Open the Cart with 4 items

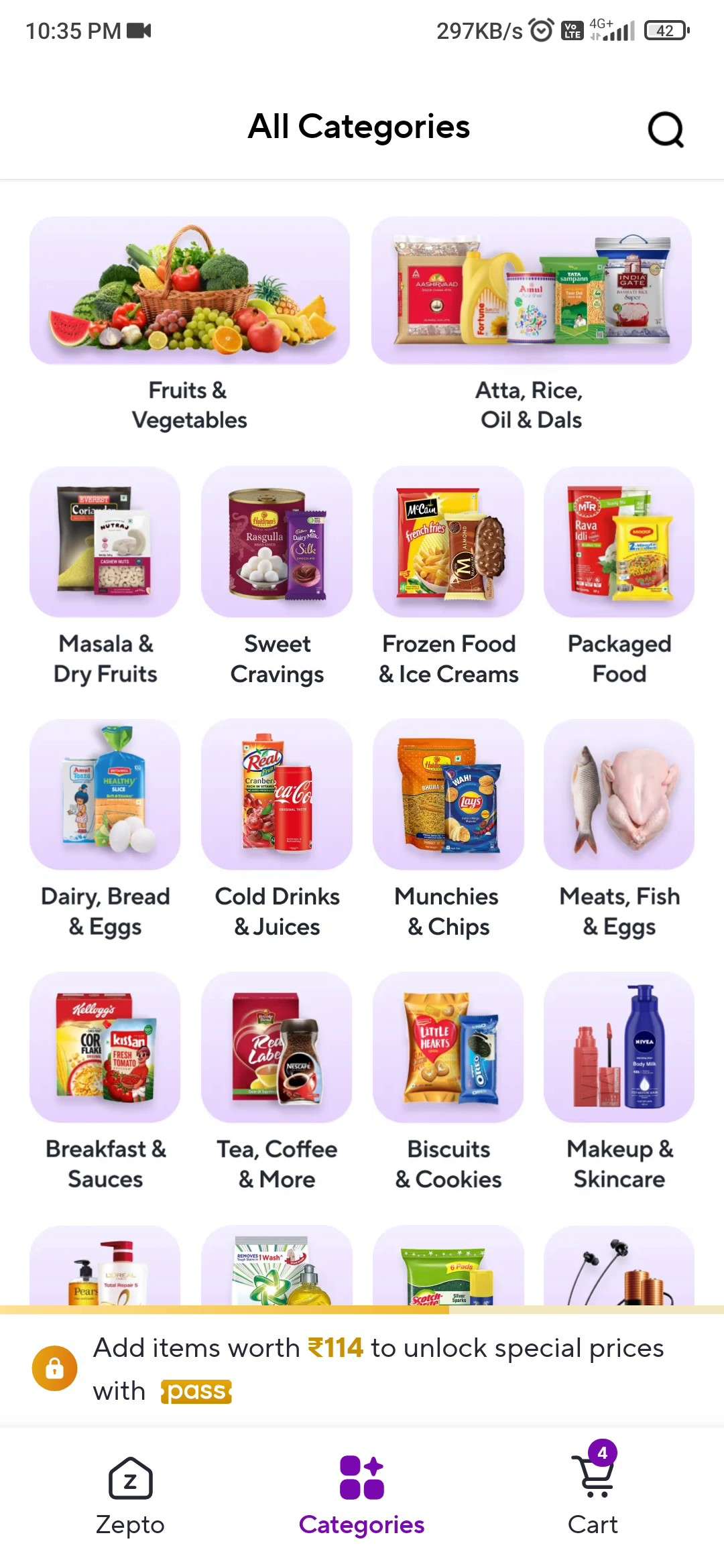click(593, 1490)
